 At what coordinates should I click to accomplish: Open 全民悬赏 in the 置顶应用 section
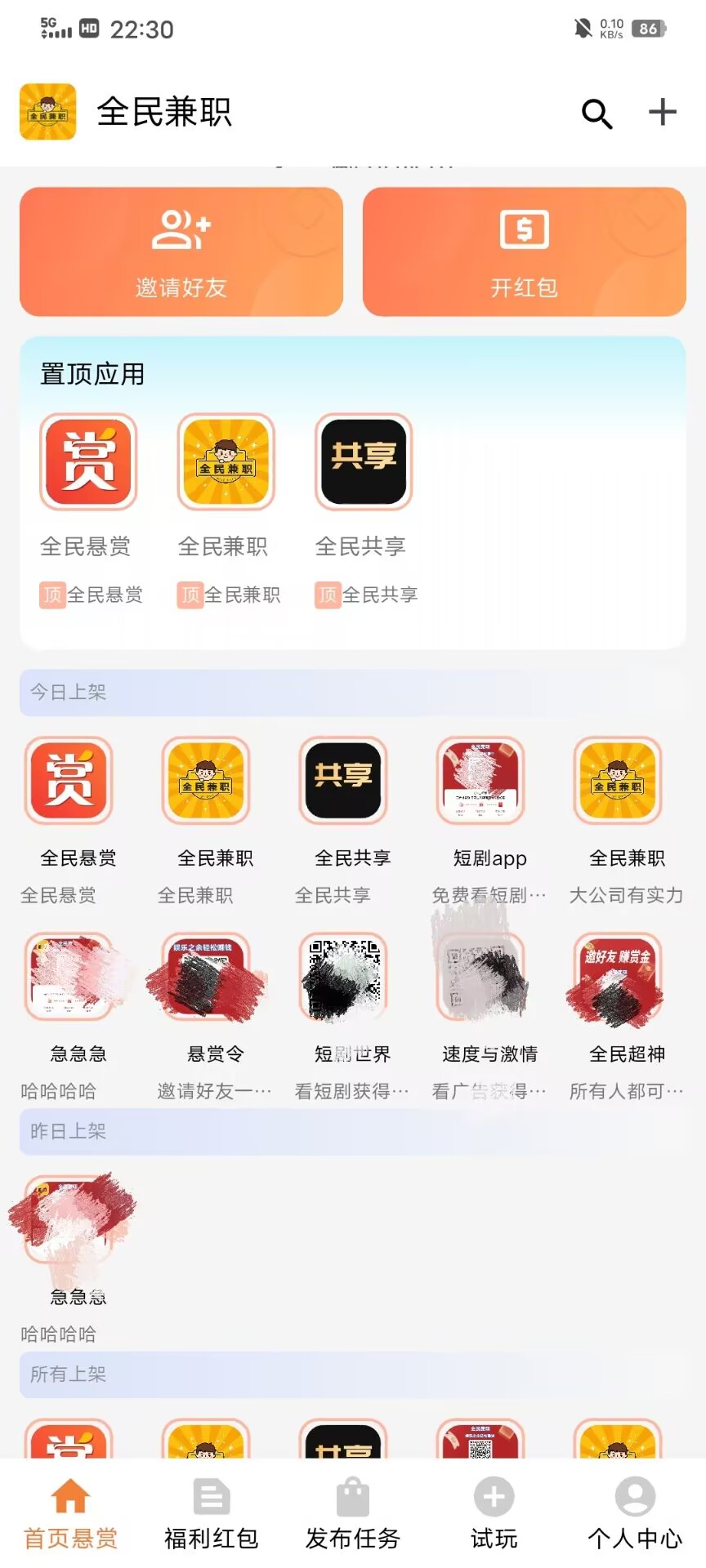tap(88, 462)
